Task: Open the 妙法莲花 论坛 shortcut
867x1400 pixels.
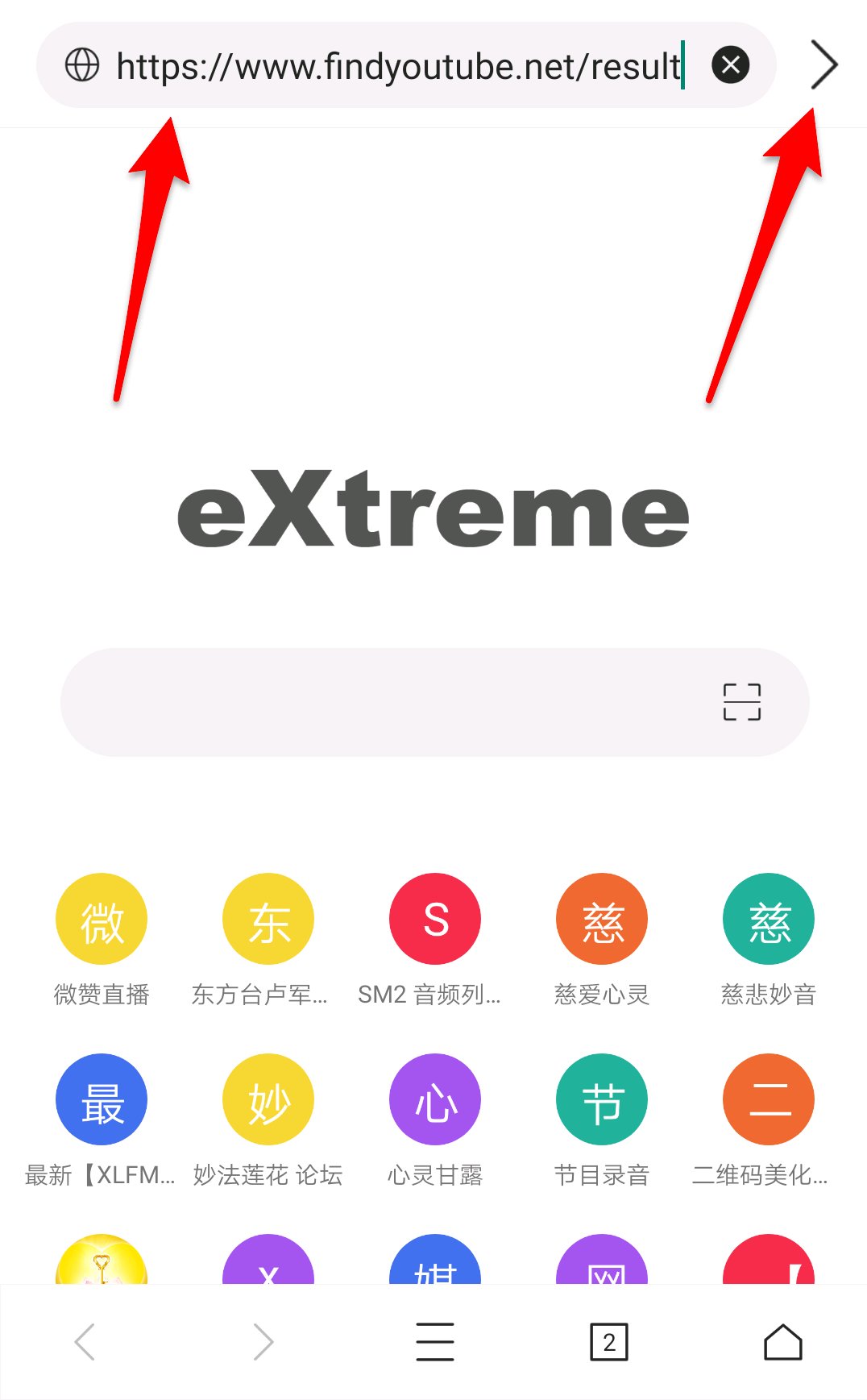Action: coord(268,1100)
